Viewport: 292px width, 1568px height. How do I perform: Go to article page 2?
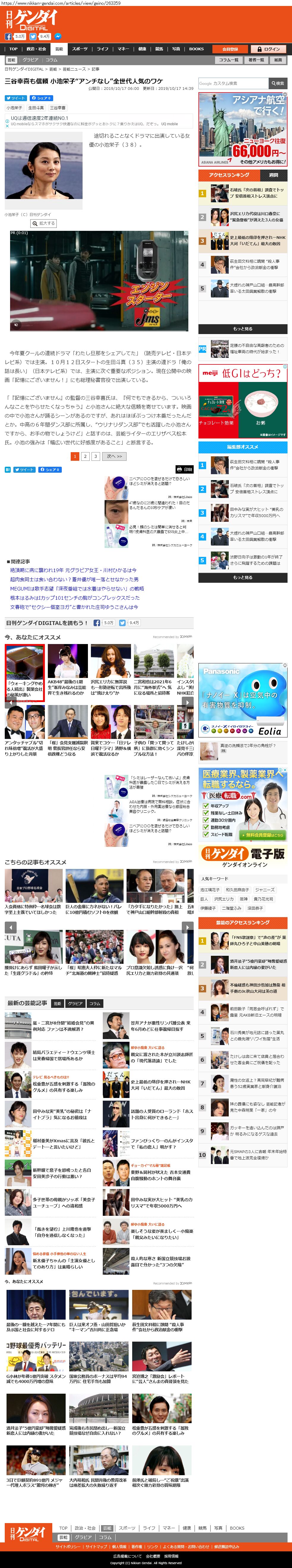85,457
